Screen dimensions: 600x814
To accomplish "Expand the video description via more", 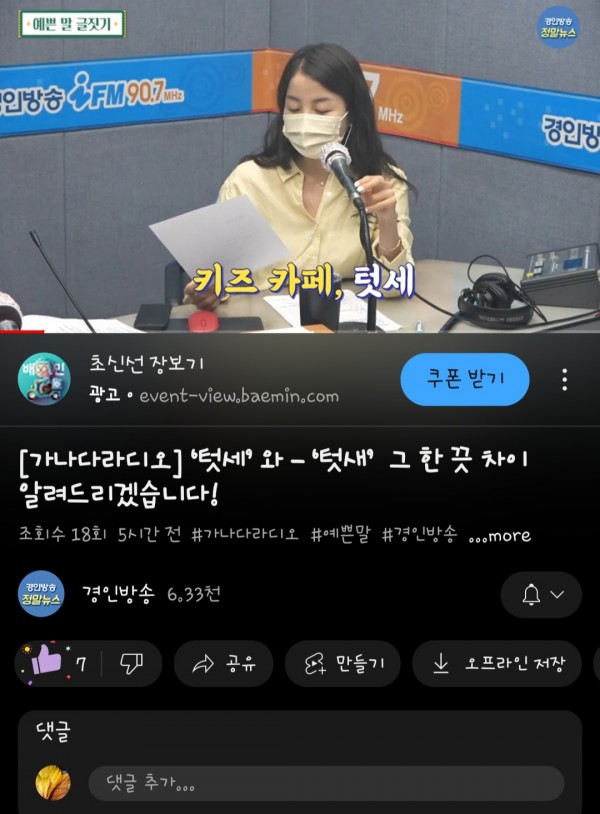I will pyautogui.click(x=500, y=535).
